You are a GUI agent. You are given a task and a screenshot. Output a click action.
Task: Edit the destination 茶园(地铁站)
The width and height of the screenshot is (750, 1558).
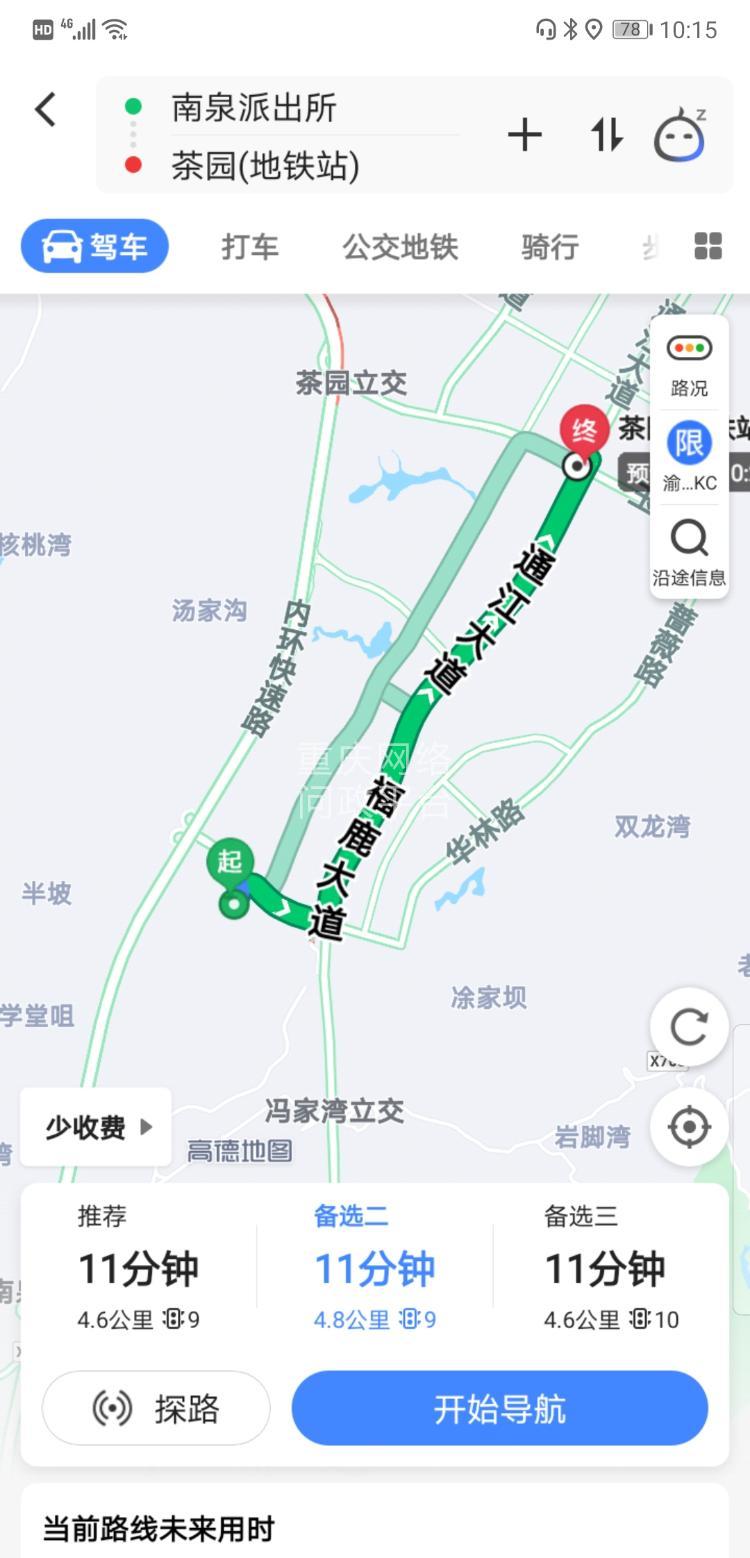pyautogui.click(x=266, y=166)
